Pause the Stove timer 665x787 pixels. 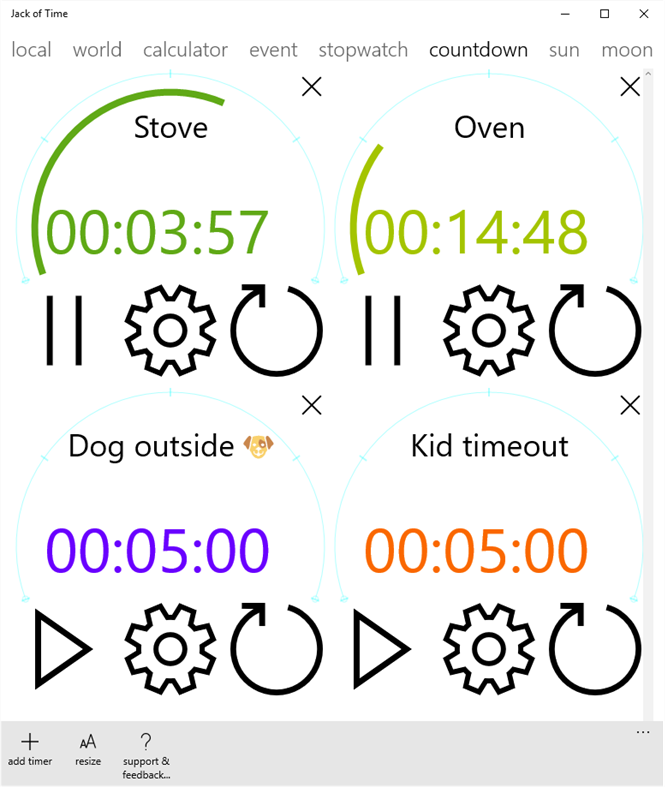tap(64, 331)
